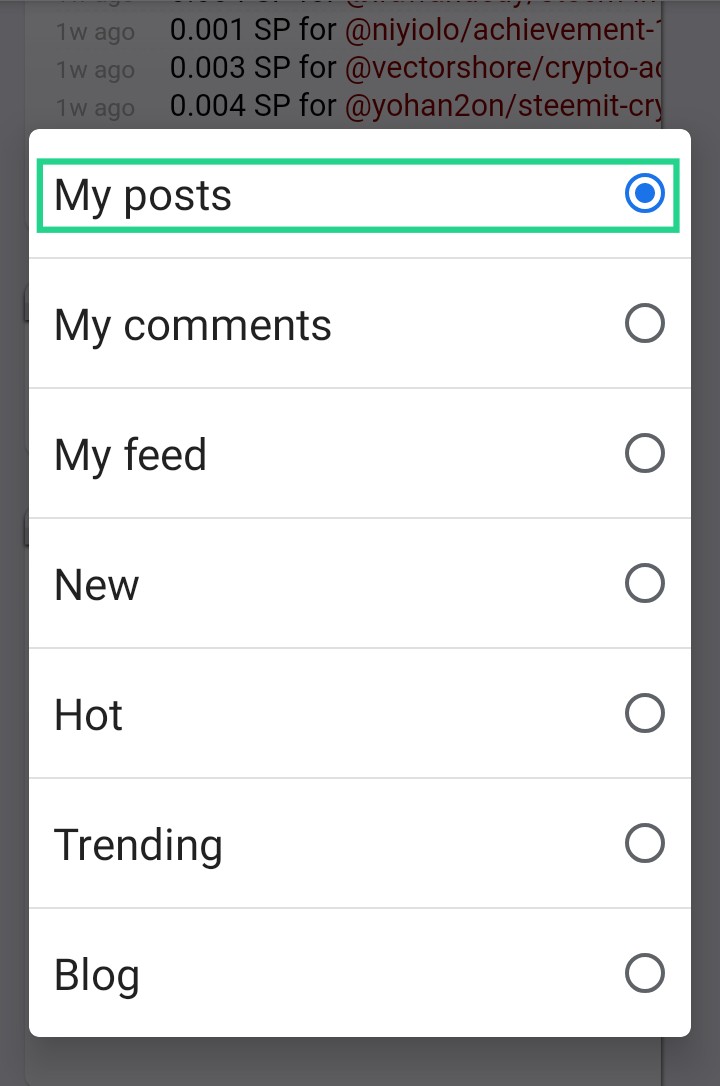Screen dimensions: 720x1086
Task: Select the My posts option
Action: pyautogui.click(x=358, y=195)
